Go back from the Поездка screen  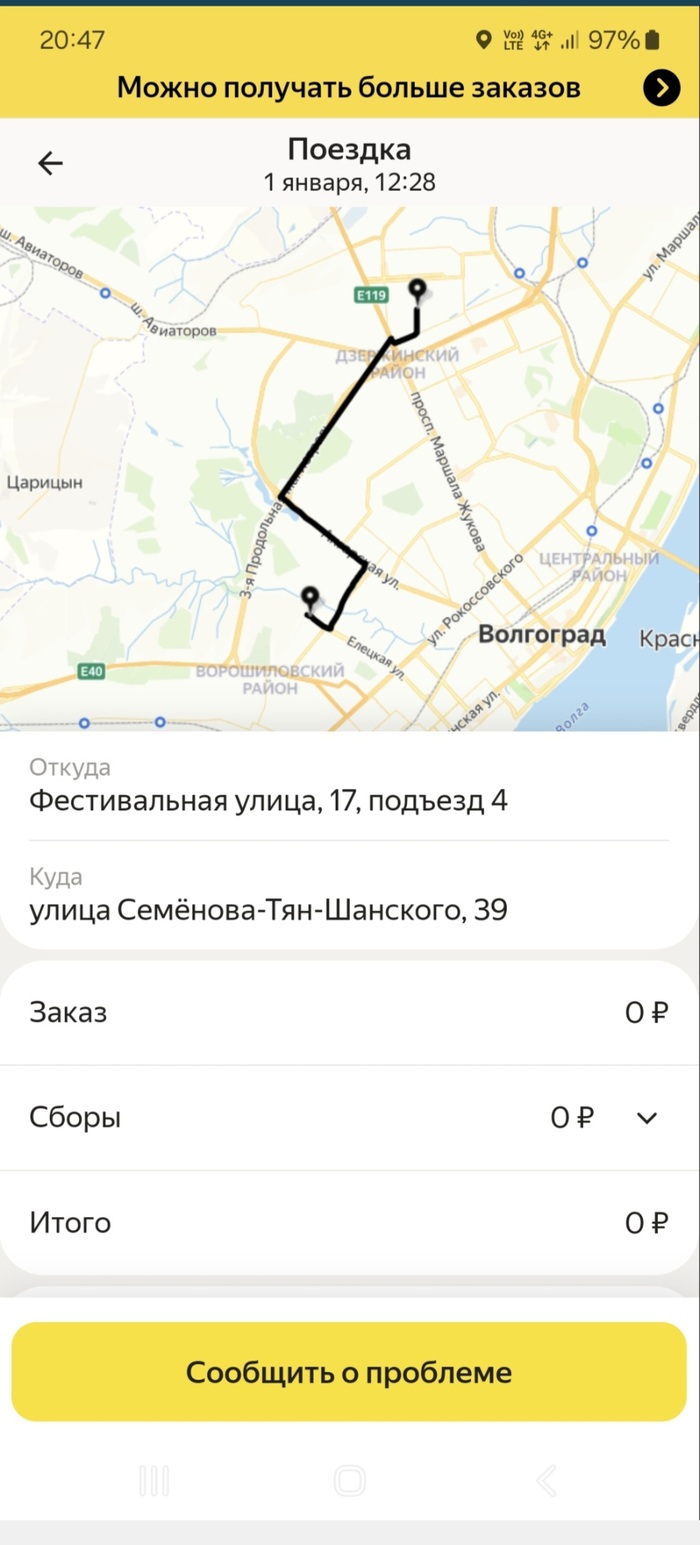tap(50, 164)
